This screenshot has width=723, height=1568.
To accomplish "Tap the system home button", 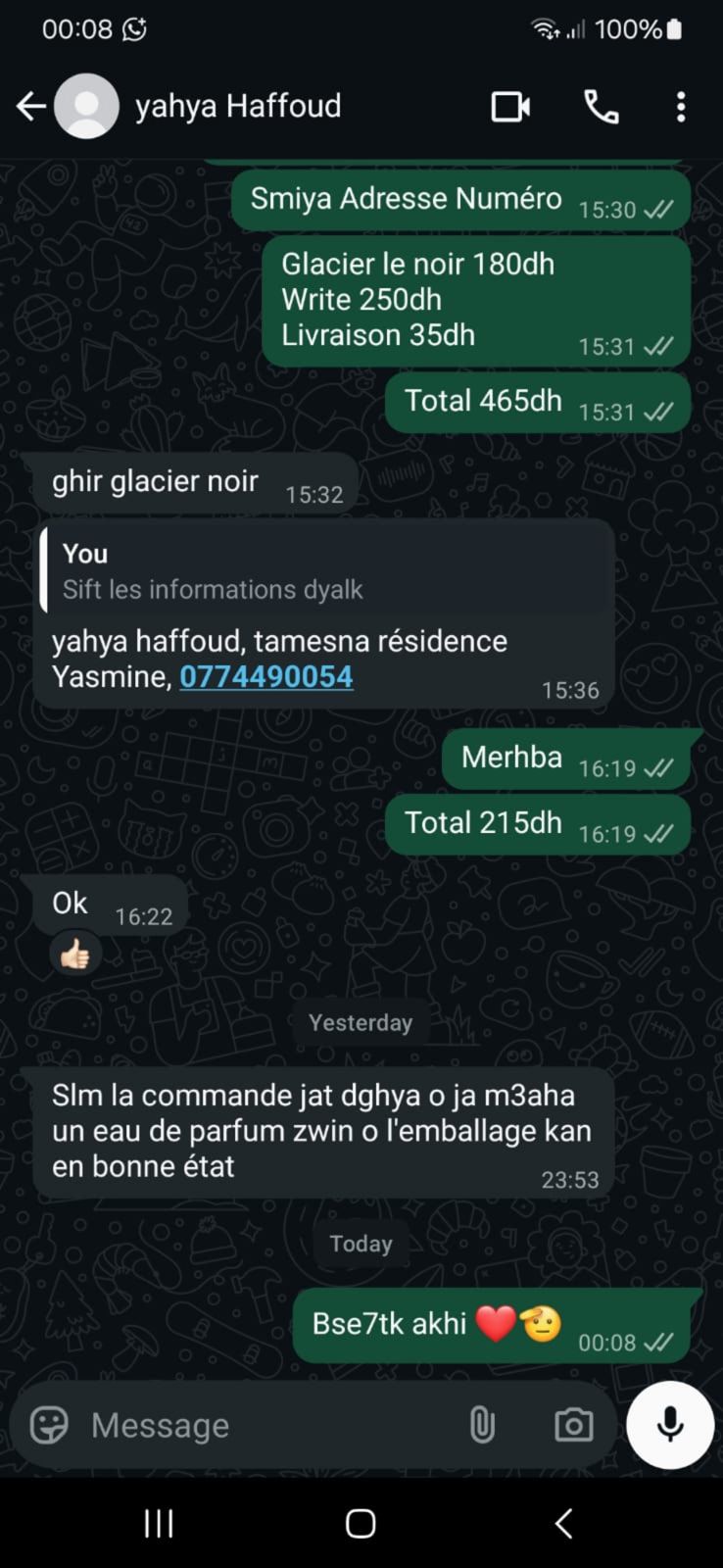I will click(361, 1523).
